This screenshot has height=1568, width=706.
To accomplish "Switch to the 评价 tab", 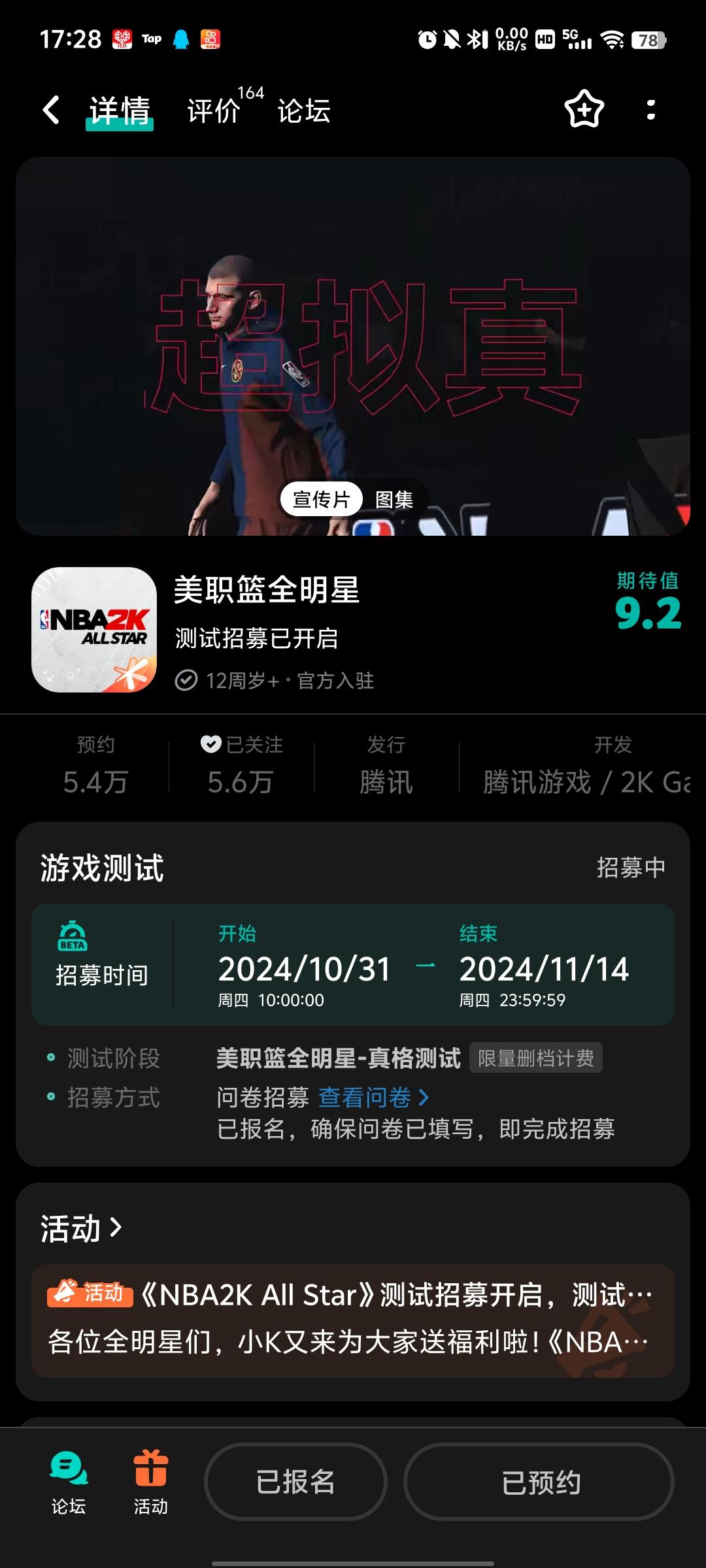I will coord(214,111).
